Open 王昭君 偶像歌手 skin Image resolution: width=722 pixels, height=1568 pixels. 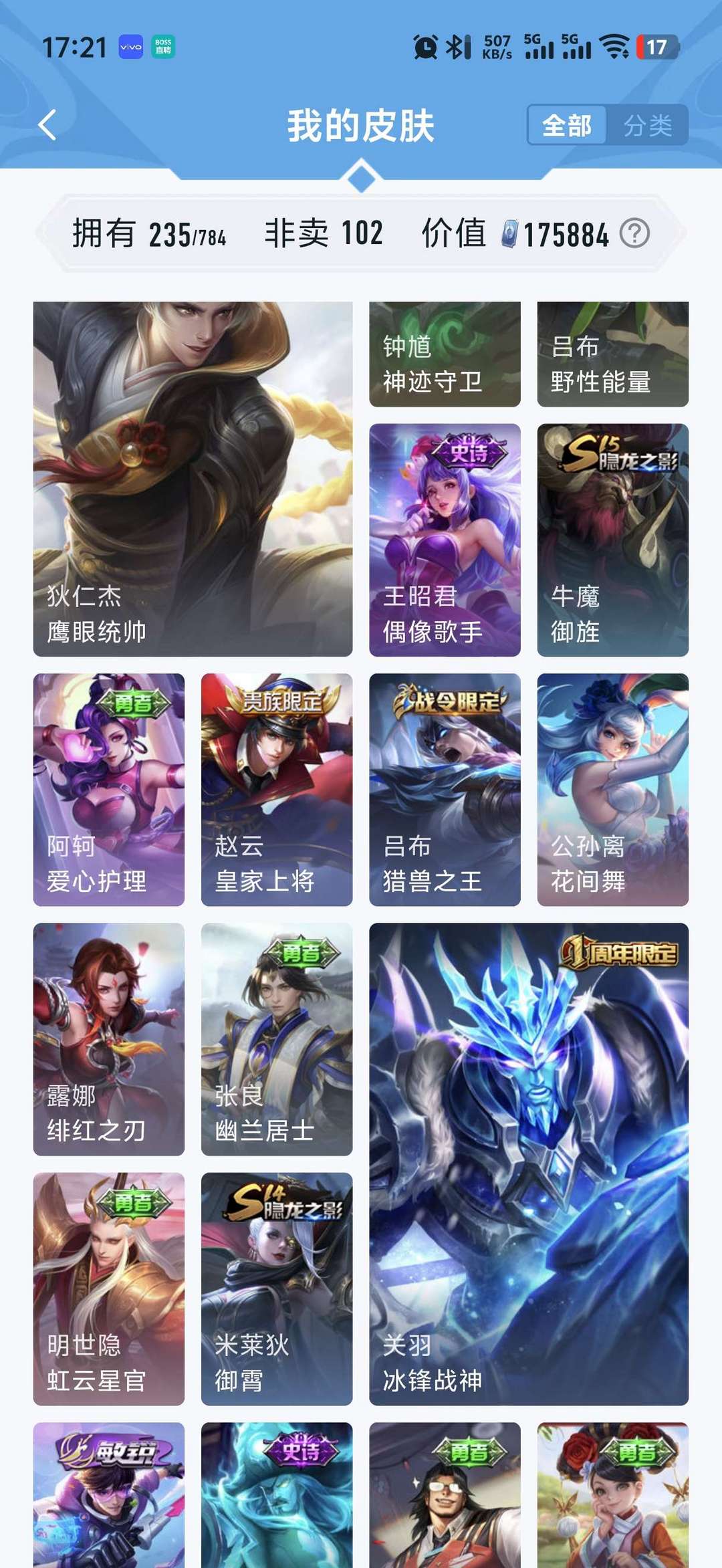(445, 540)
